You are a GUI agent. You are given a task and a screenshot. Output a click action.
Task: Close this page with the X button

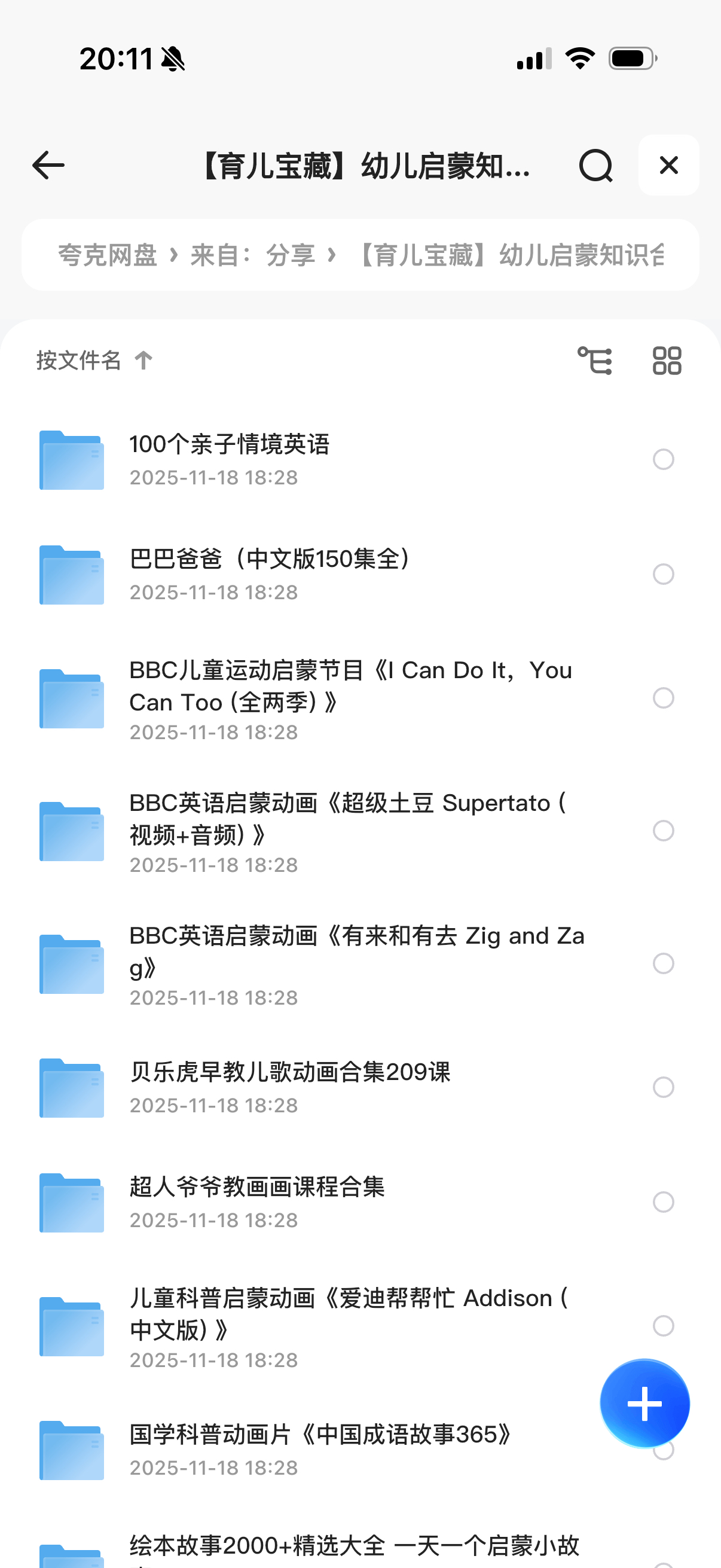668,166
